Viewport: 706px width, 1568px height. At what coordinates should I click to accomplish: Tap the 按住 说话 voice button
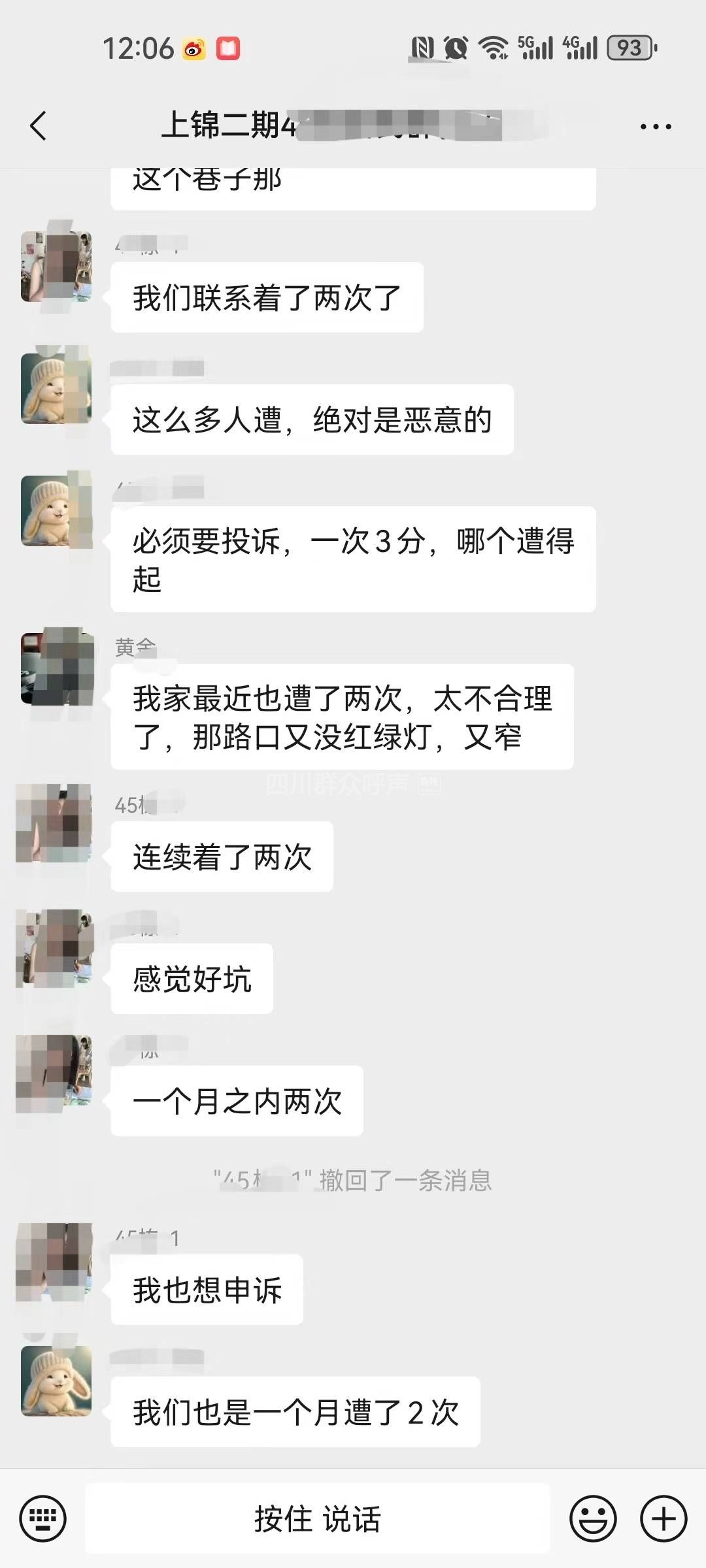click(x=318, y=1518)
